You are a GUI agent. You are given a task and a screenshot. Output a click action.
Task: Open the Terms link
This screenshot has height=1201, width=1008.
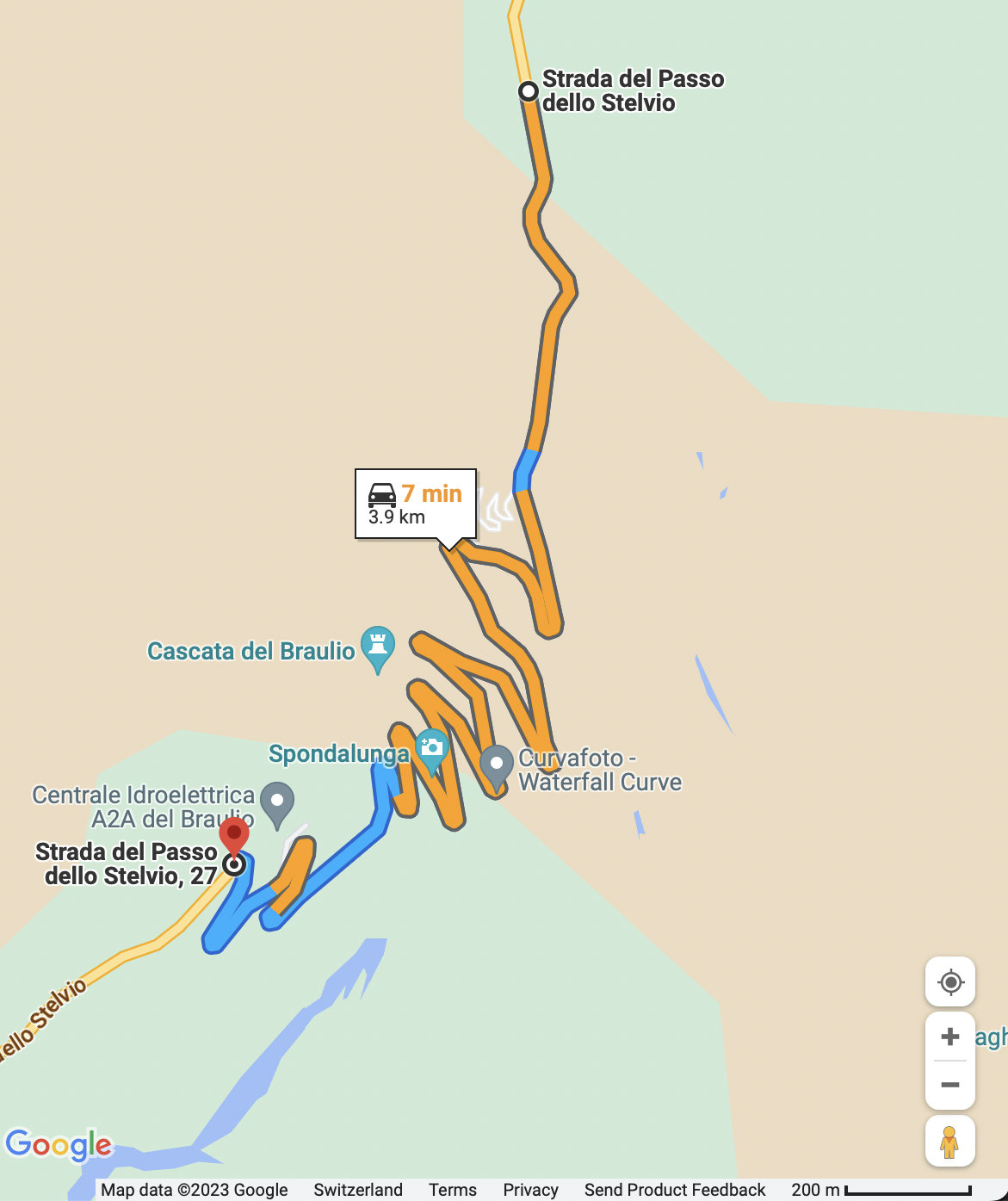(452, 1190)
